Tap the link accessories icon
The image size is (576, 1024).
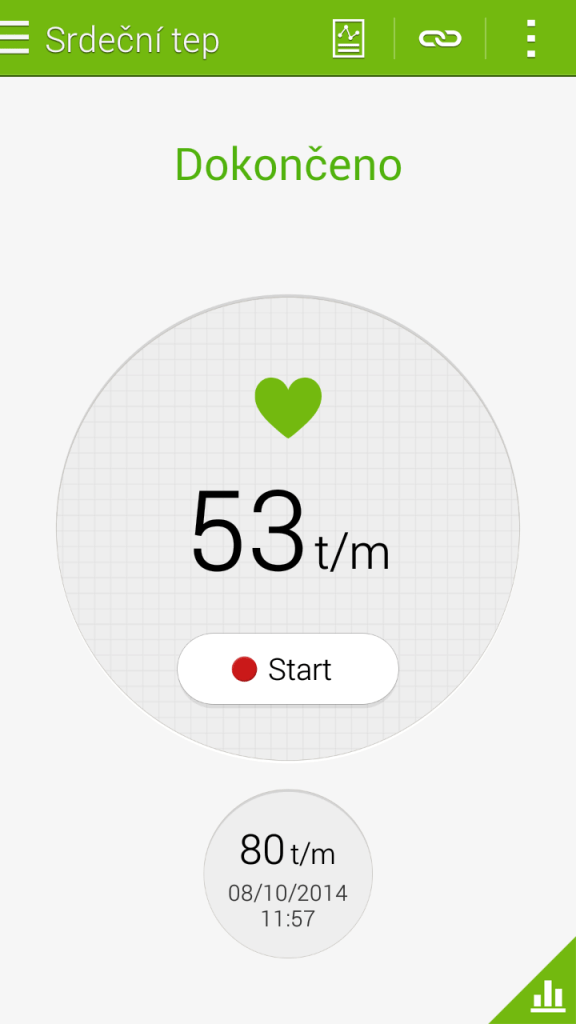(x=440, y=39)
